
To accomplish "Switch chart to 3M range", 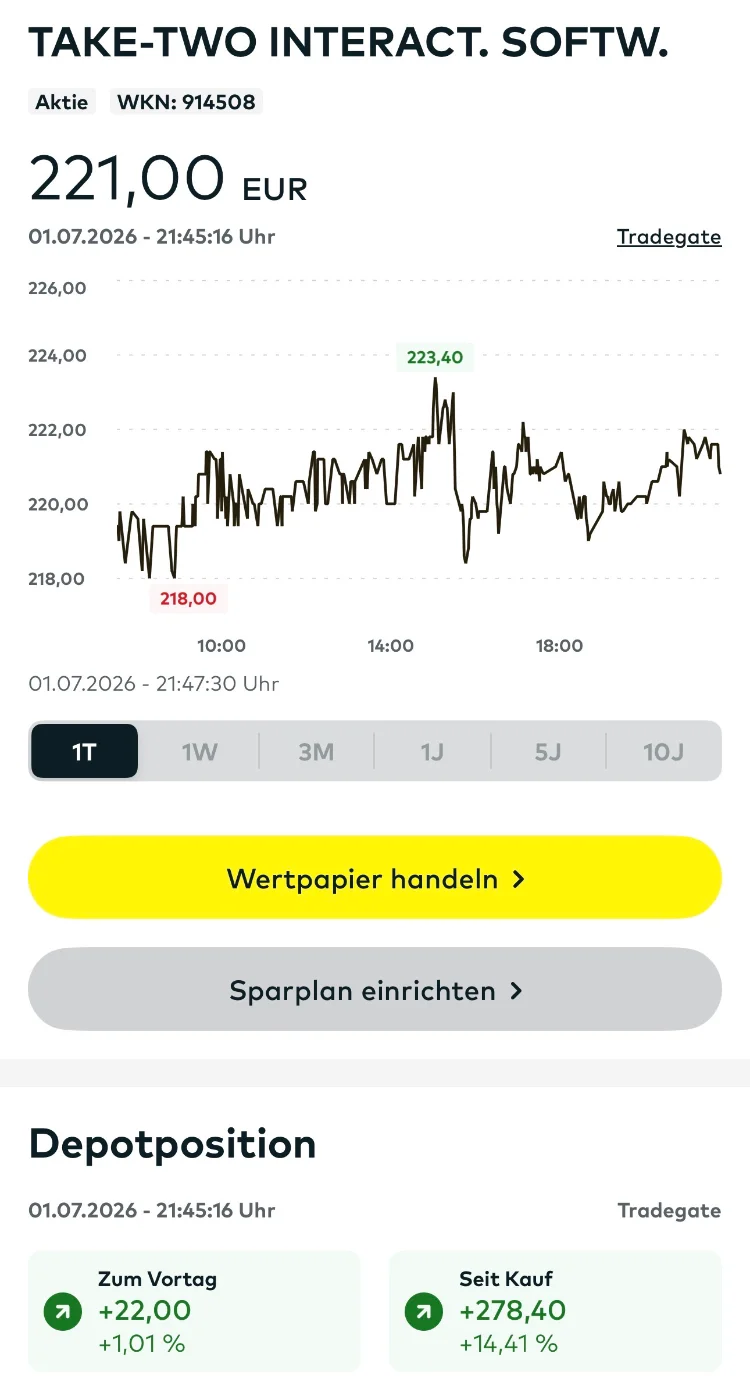I will (316, 751).
